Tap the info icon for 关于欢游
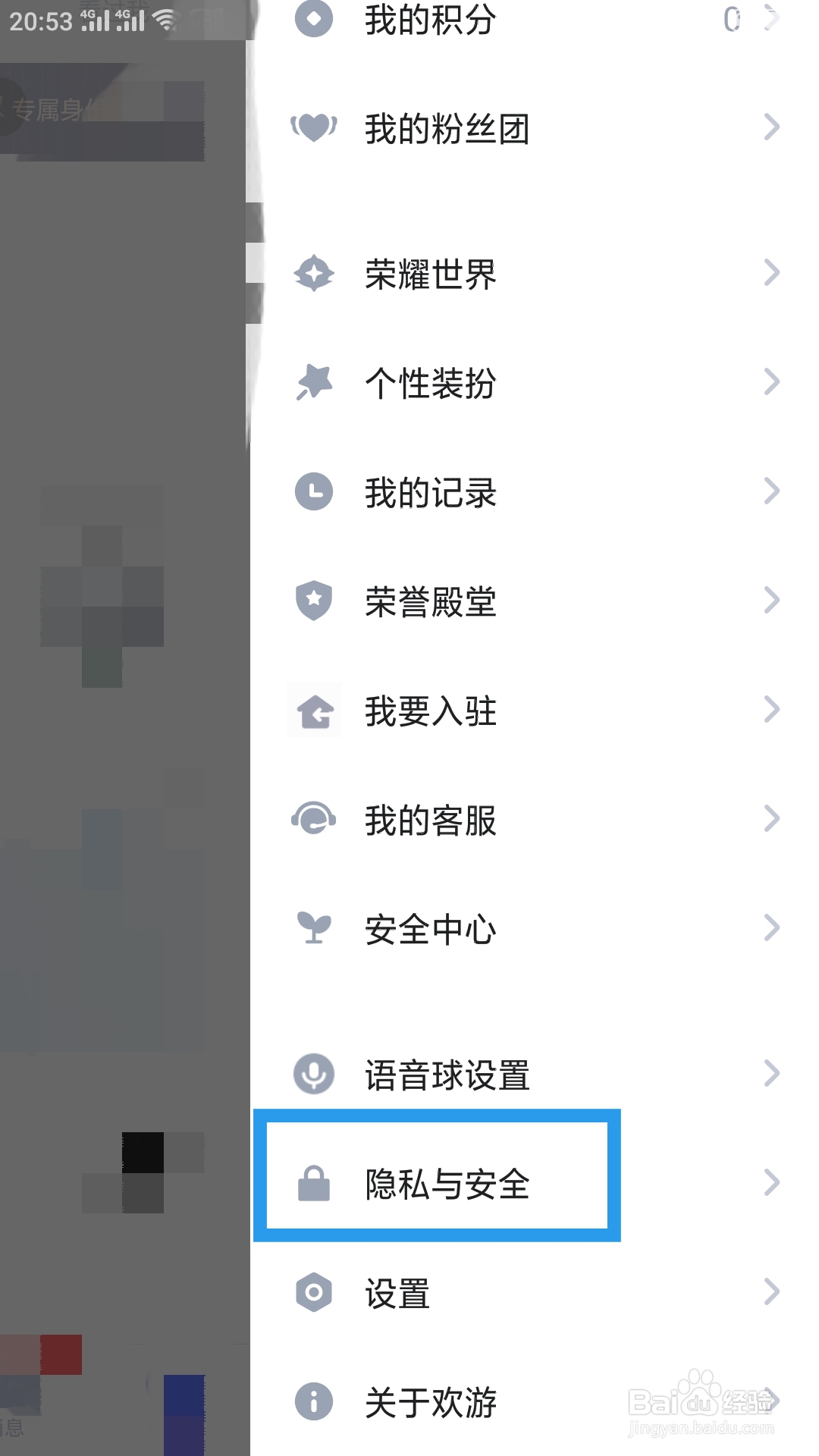This screenshot has width=819, height=1456. point(313,1402)
